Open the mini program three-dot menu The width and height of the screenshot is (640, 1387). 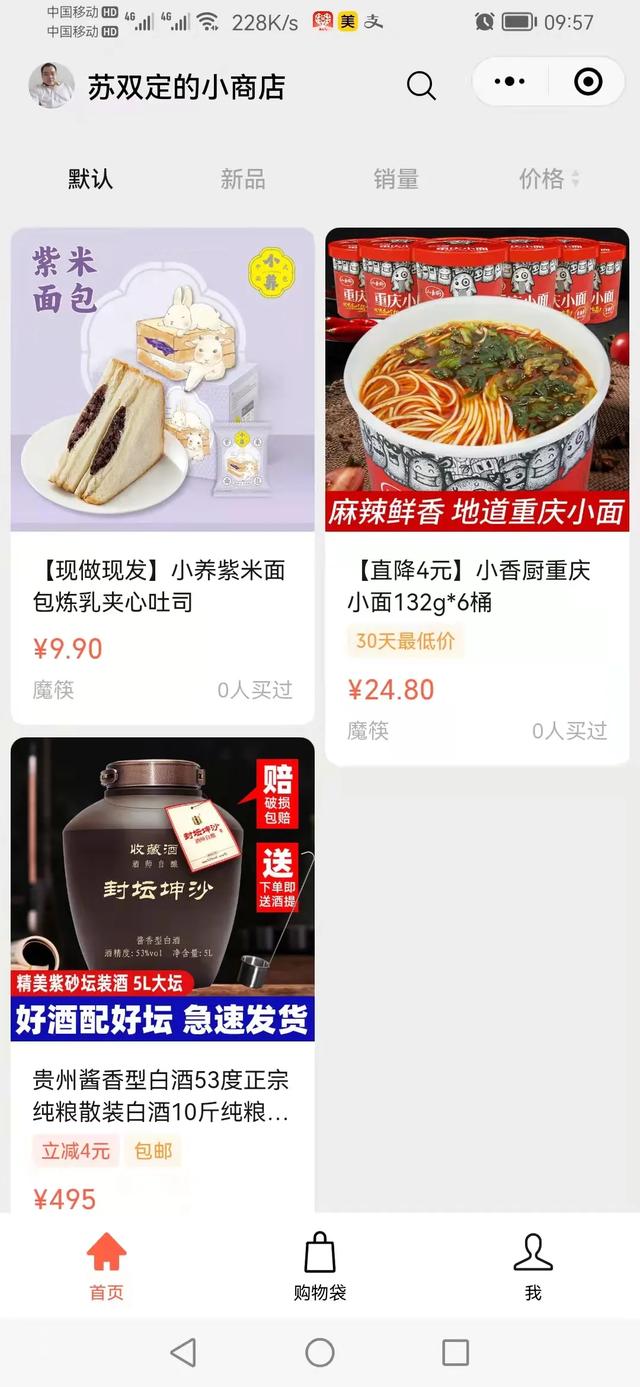coord(510,82)
